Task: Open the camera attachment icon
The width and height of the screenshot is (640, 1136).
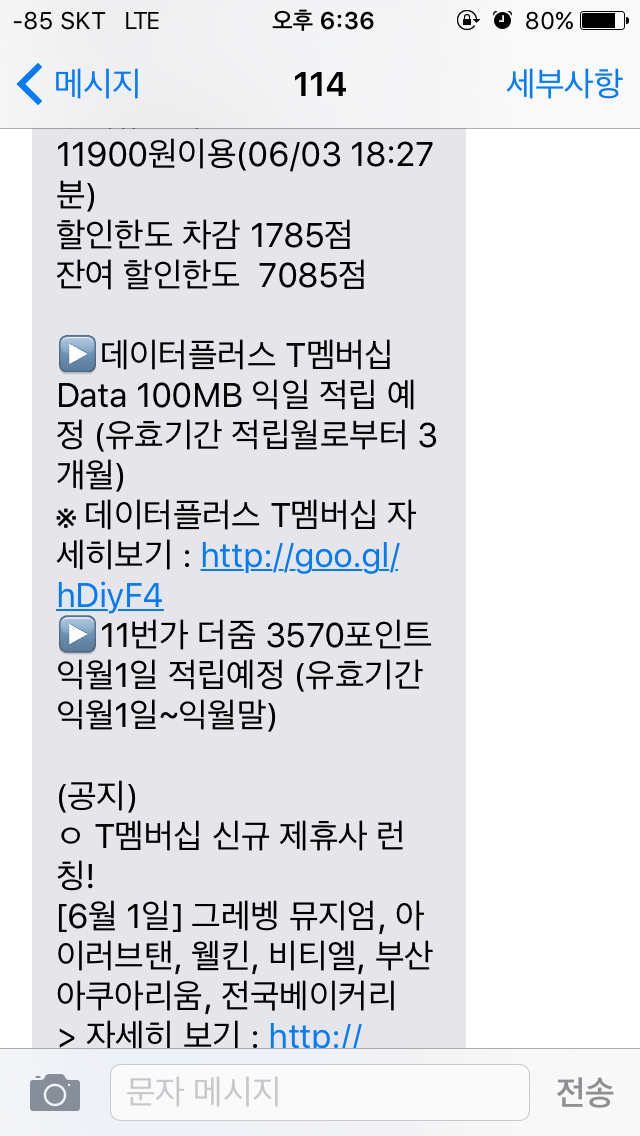Action: point(54,1092)
